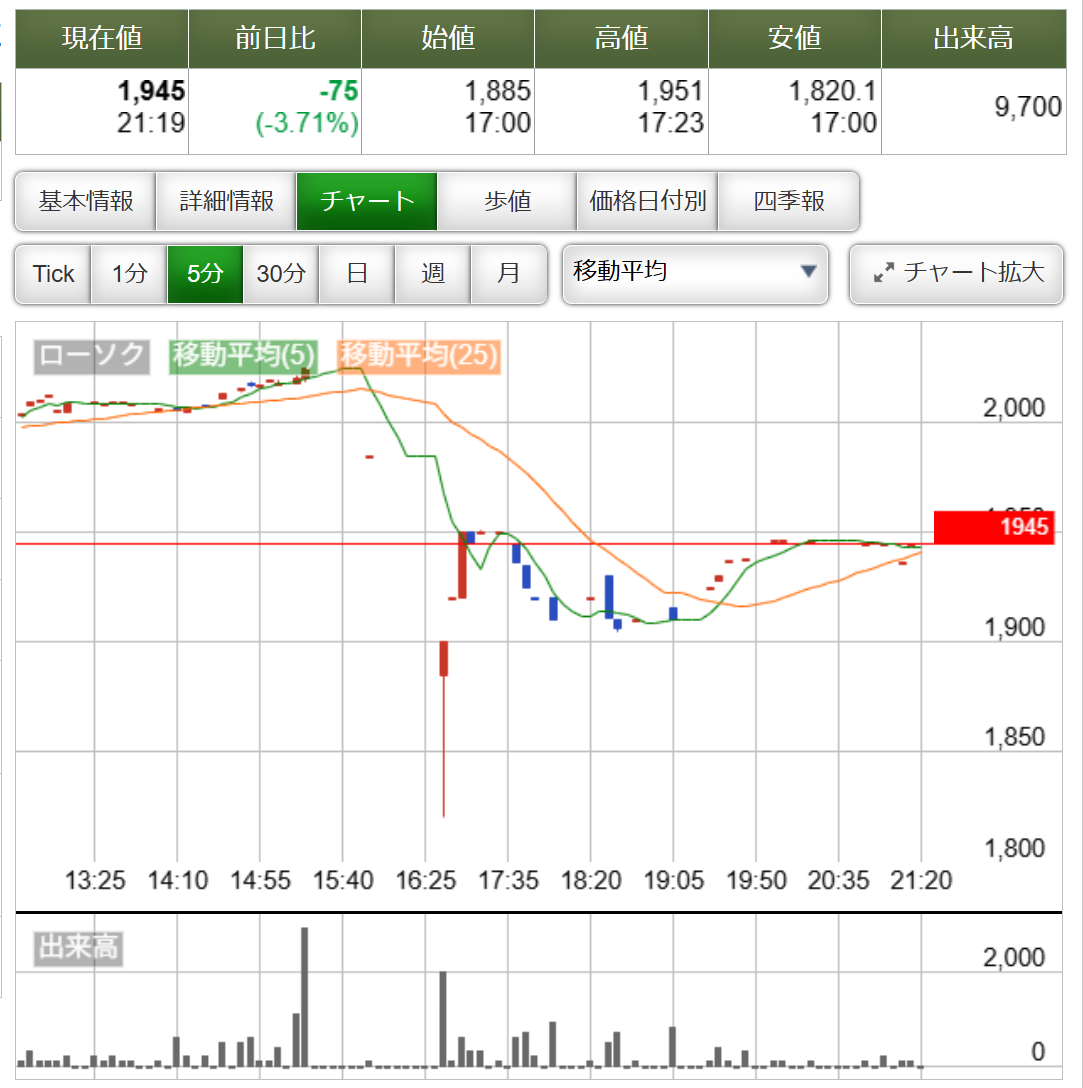Switch to the 基本情報 tab
This screenshot has width=1083, height=1088.
coord(85,201)
